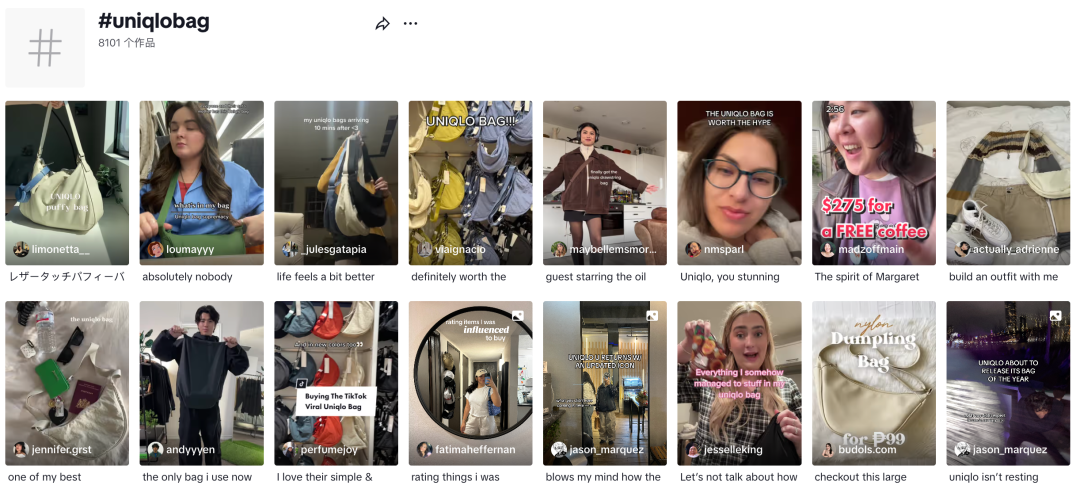This screenshot has width=1080, height=489.
Task: Open jason_marquez's bag of the year post
Action: [1008, 382]
